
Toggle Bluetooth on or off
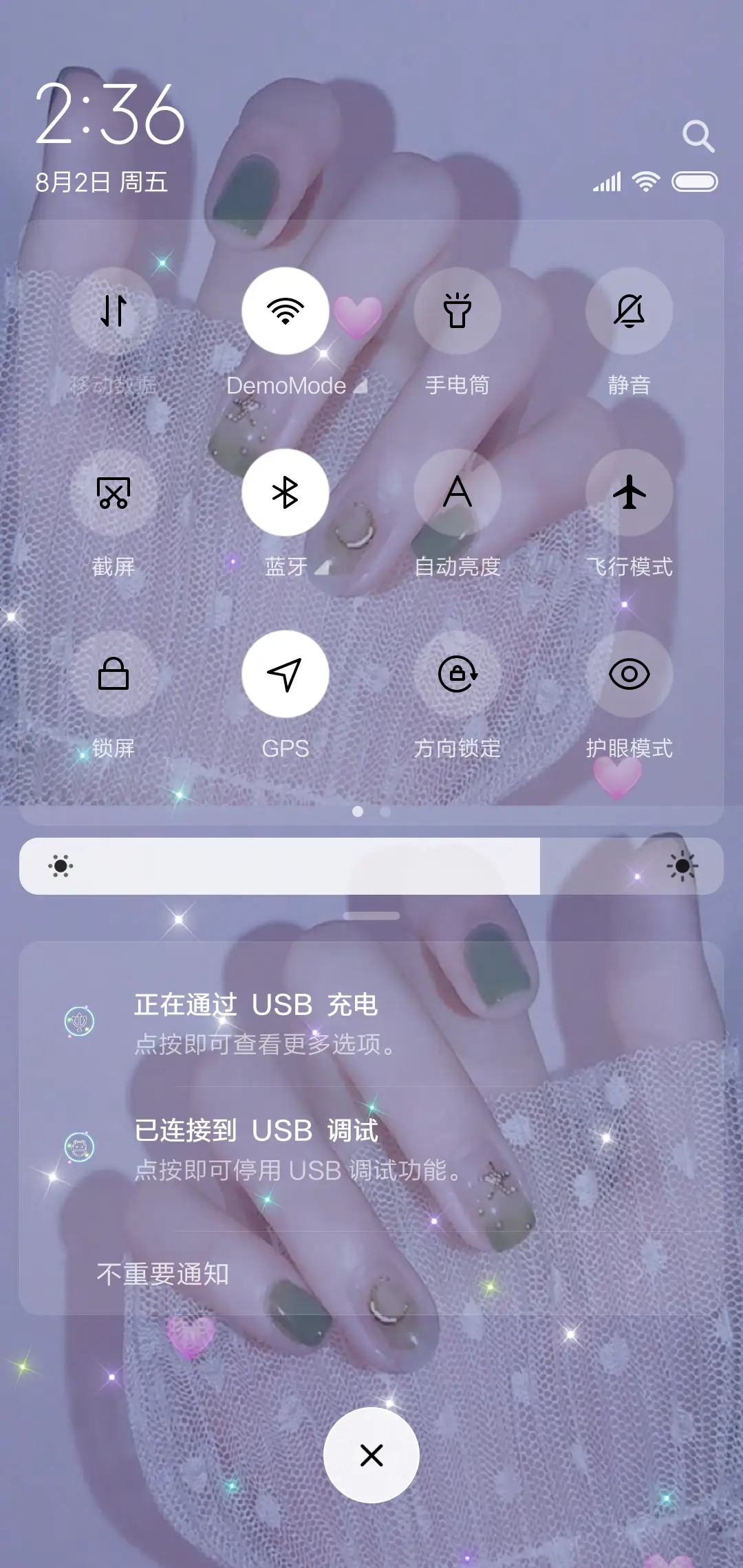pyautogui.click(x=286, y=494)
